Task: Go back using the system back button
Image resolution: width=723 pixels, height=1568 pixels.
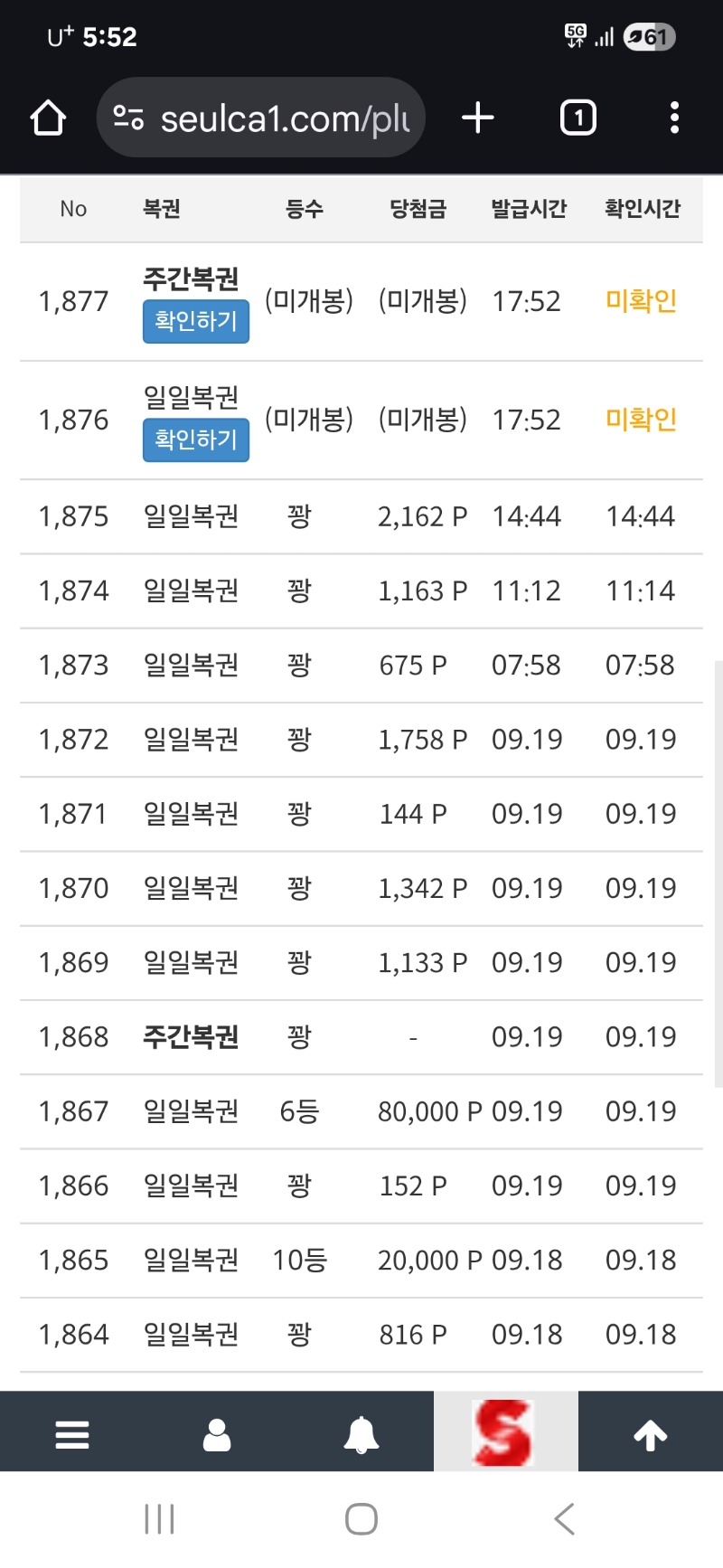Action: tap(565, 1519)
